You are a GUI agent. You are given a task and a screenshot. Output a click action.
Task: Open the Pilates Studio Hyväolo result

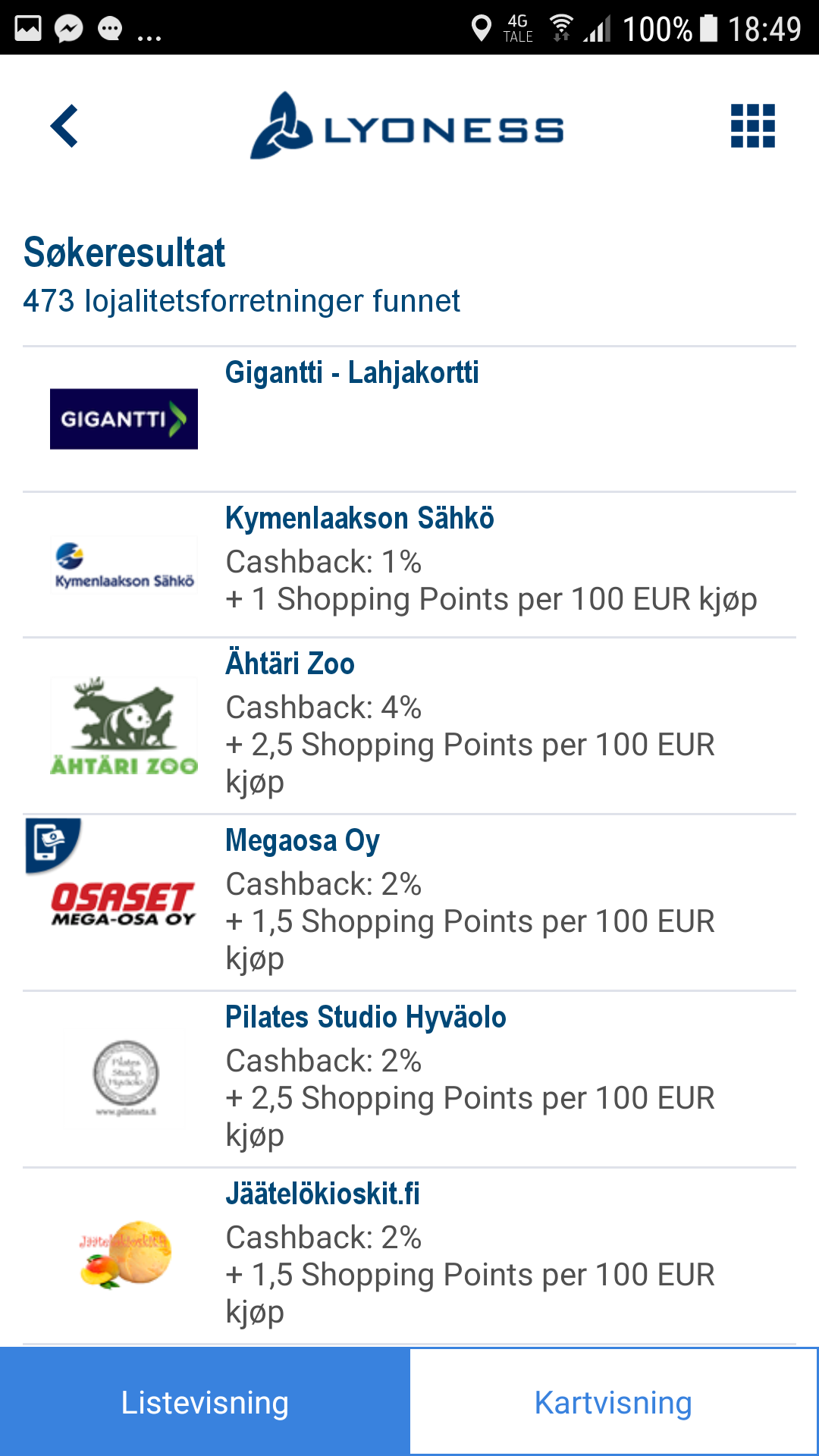point(409,1079)
